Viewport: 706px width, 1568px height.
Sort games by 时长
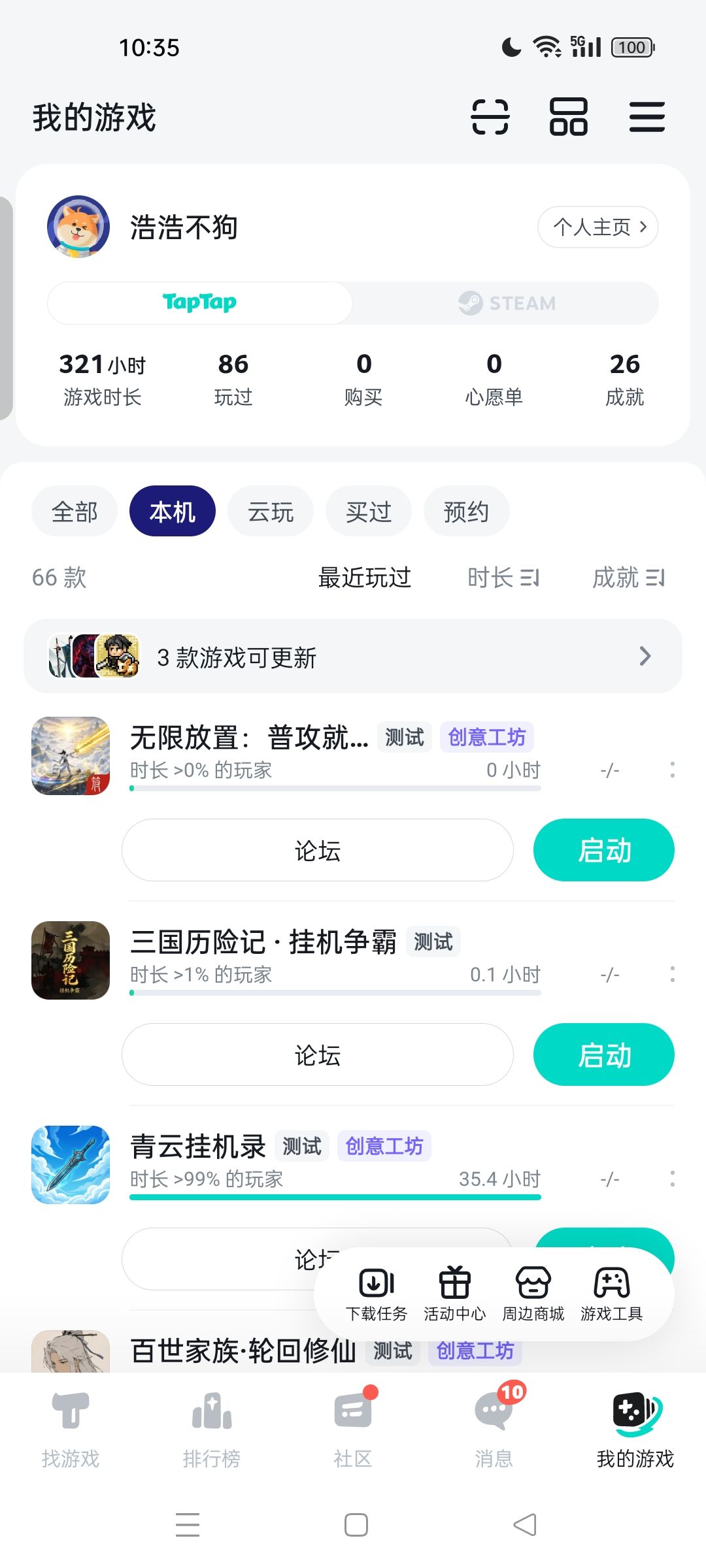(x=503, y=578)
